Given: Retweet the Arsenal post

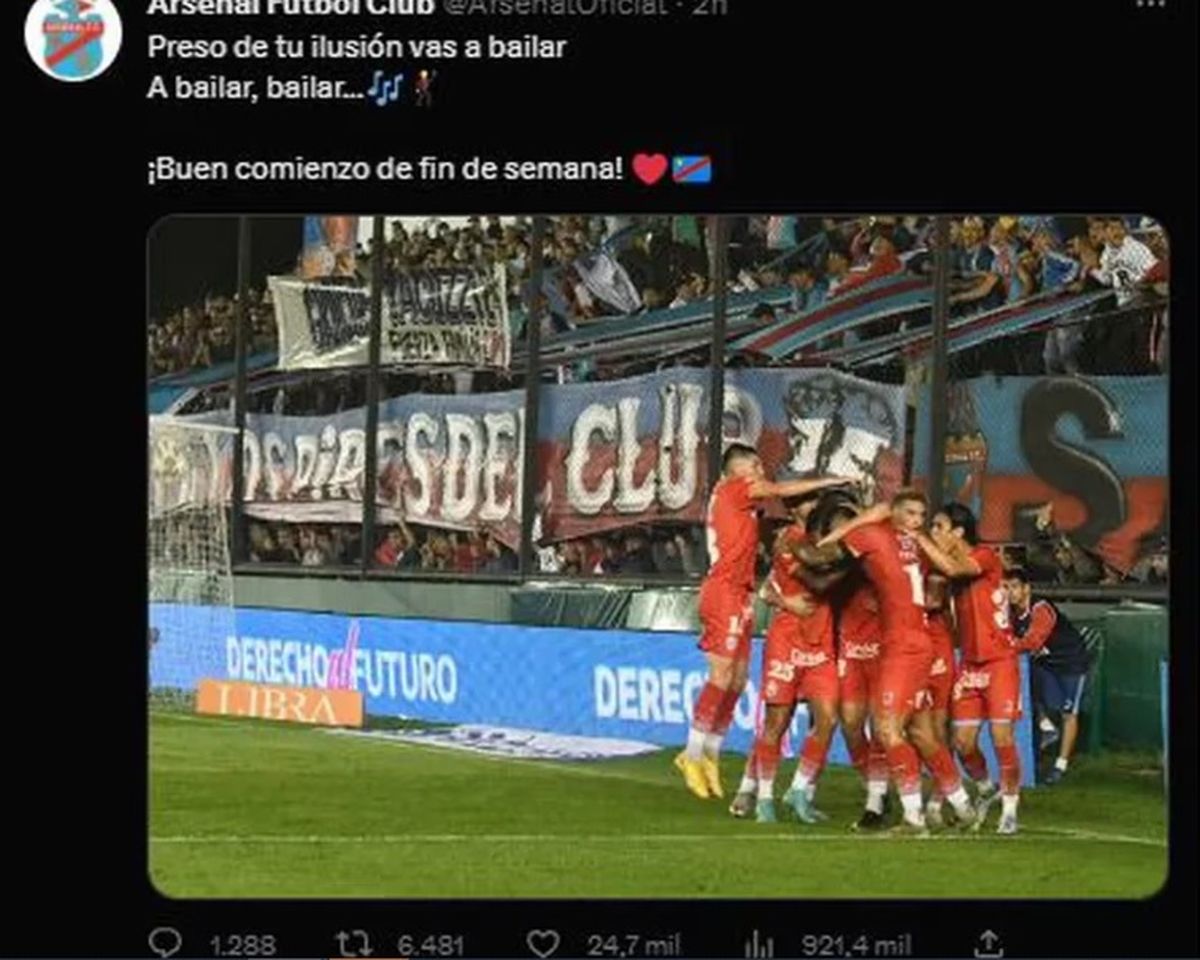Looking at the screenshot, I should 353,943.
